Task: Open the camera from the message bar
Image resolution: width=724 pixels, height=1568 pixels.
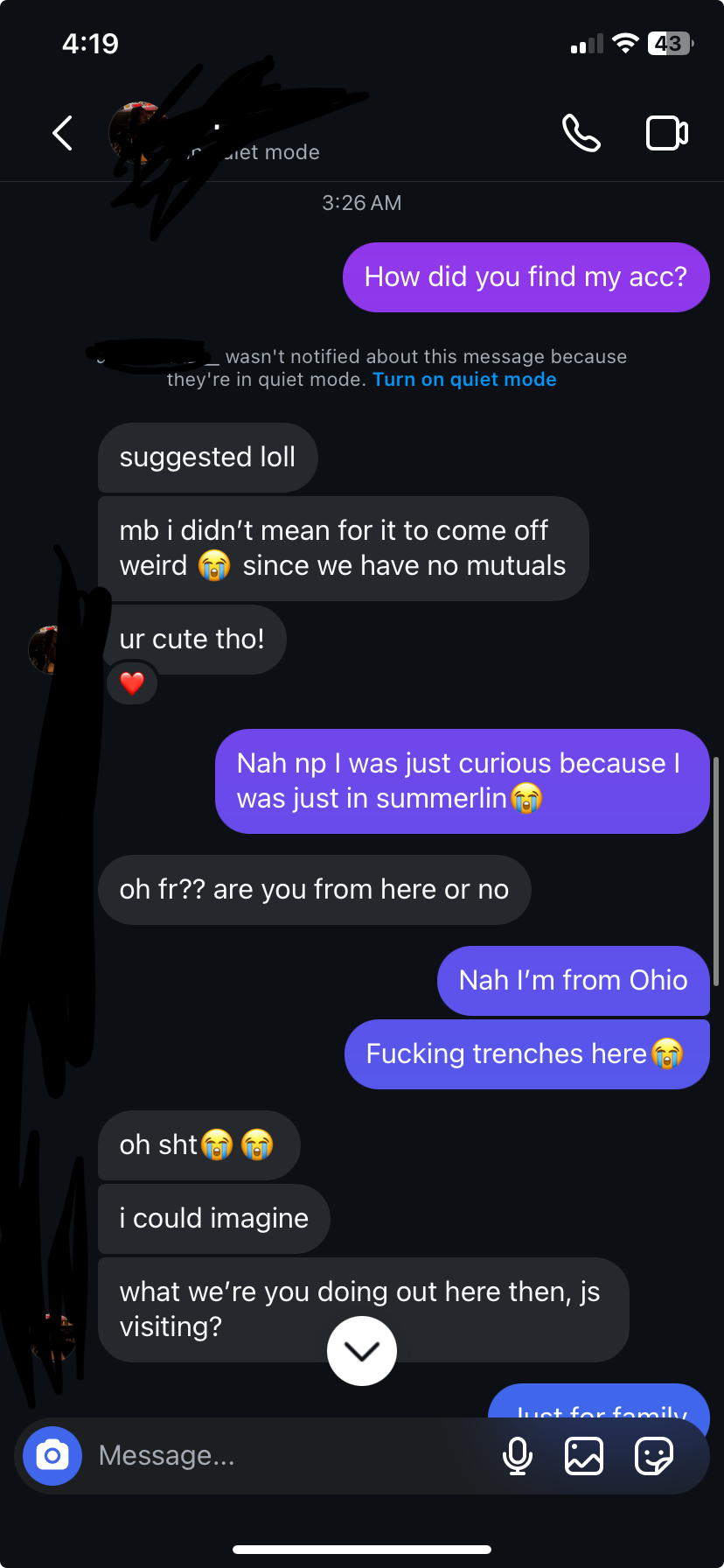Action: (x=52, y=1455)
